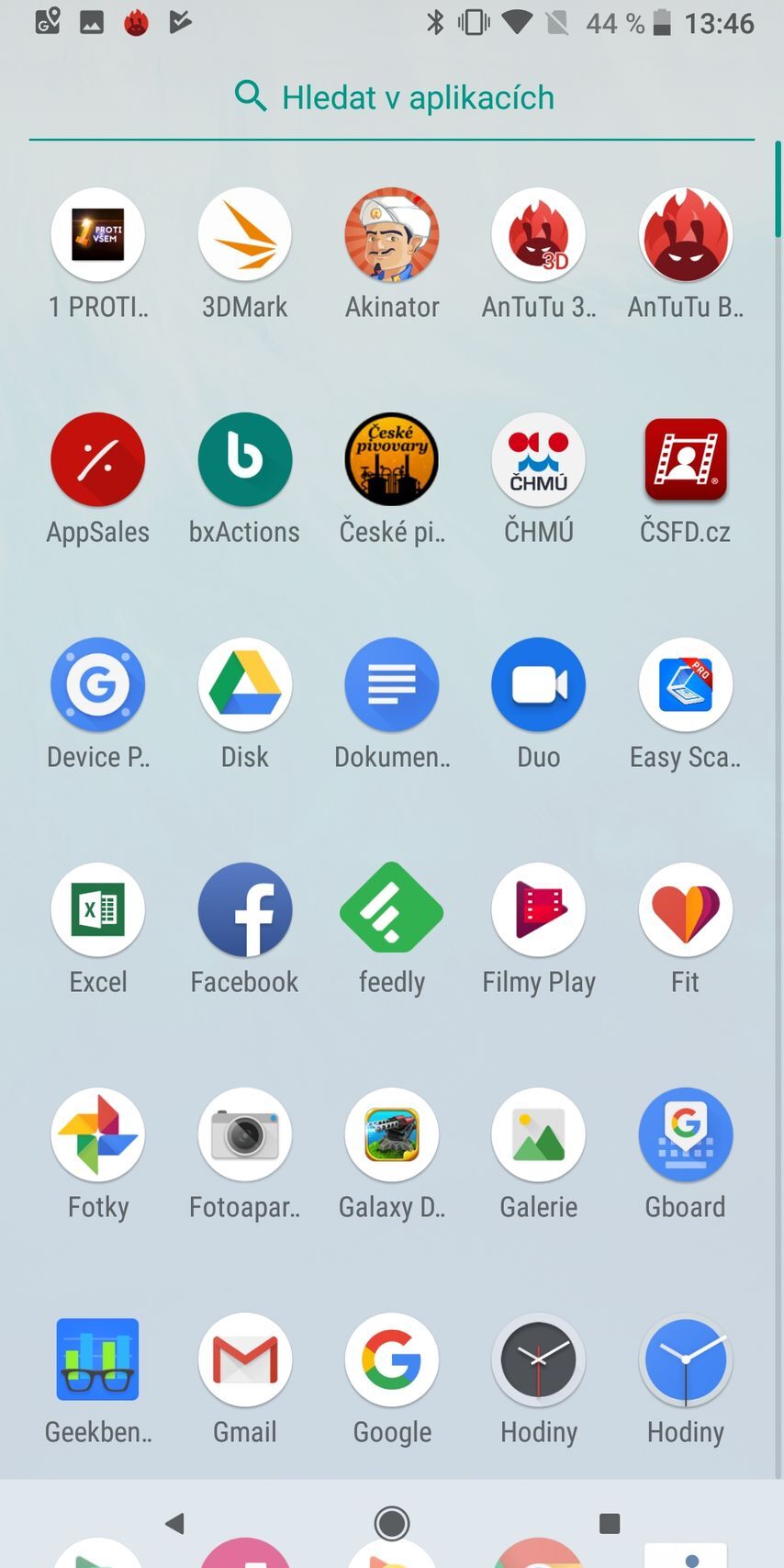Open Microsoft Excel

click(98, 909)
